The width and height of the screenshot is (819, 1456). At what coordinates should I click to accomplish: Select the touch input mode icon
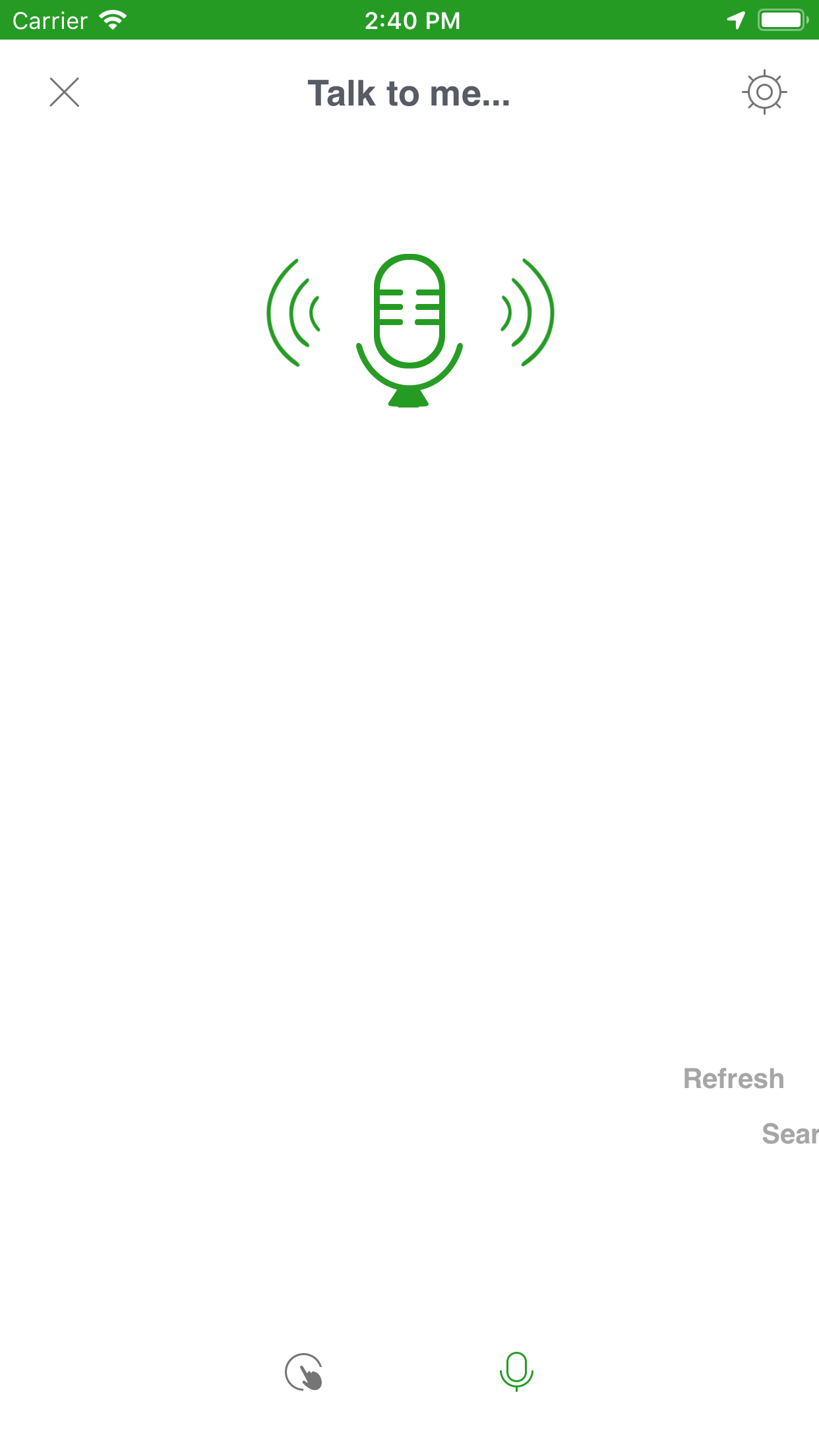point(305,1371)
